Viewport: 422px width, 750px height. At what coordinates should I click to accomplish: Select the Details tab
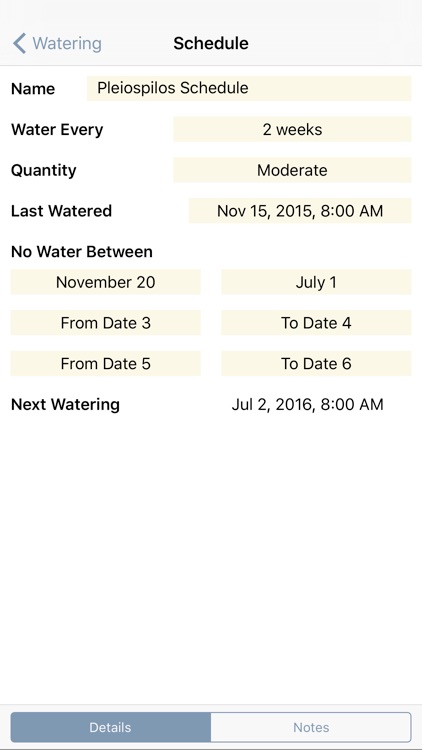point(111,727)
